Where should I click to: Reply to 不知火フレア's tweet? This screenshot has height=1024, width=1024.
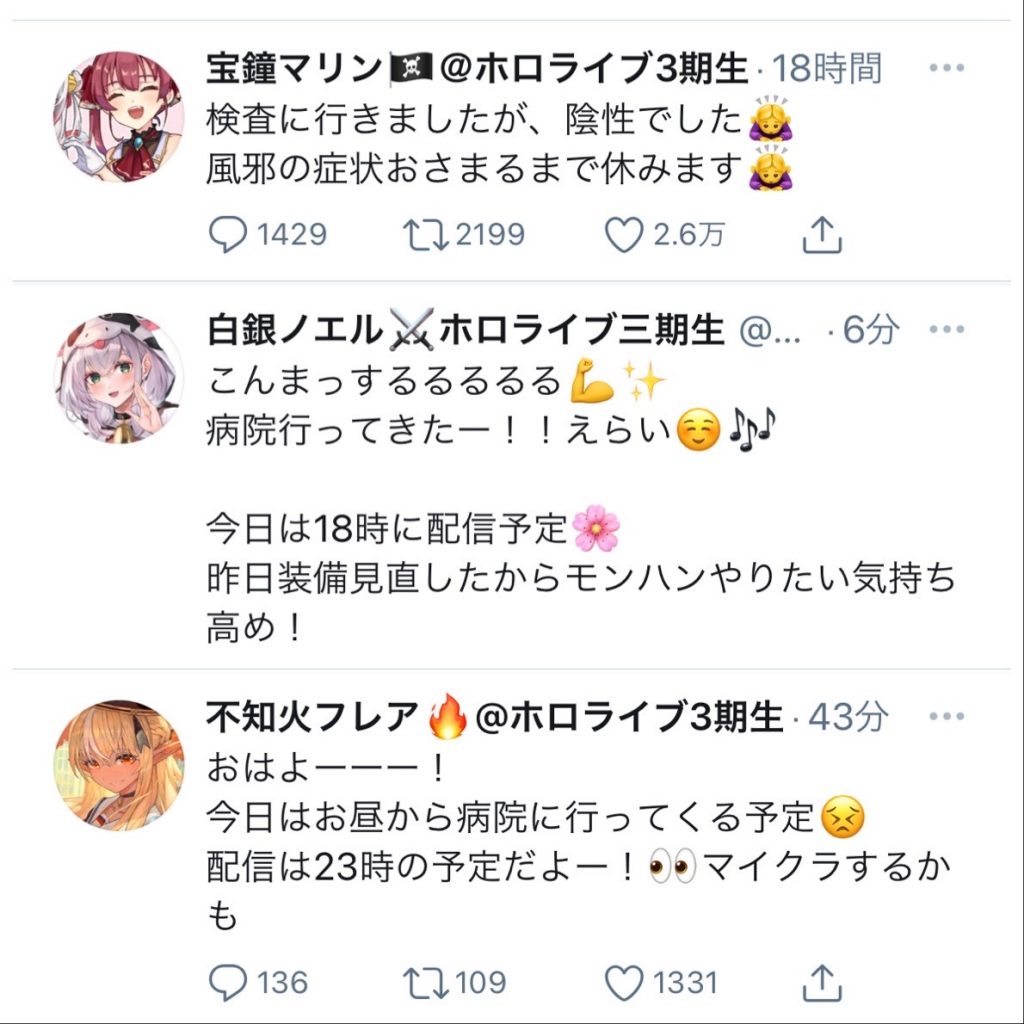229,982
